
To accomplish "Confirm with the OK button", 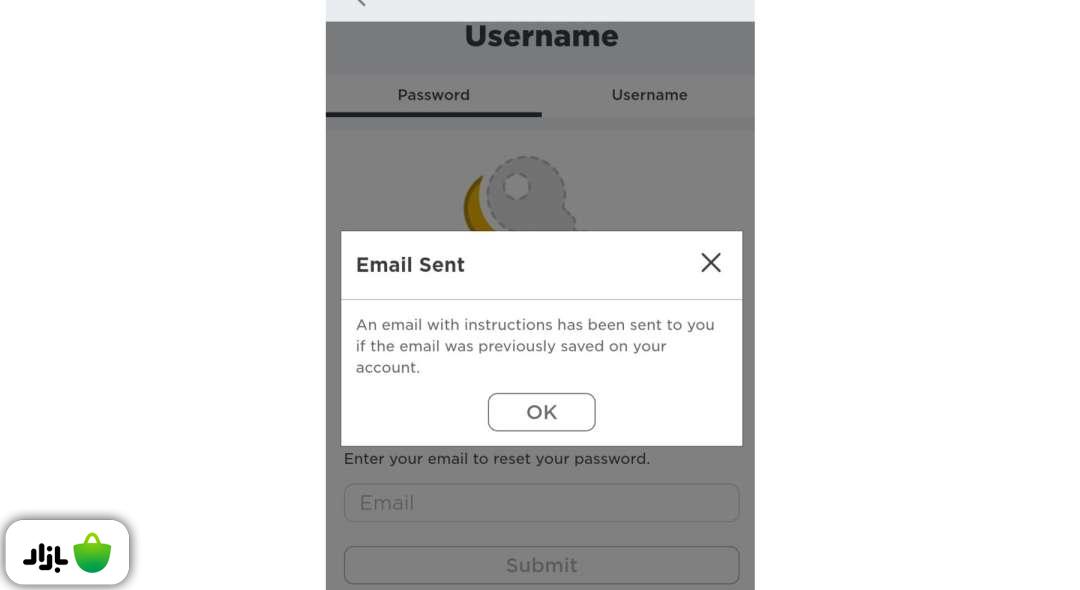I will click(541, 412).
